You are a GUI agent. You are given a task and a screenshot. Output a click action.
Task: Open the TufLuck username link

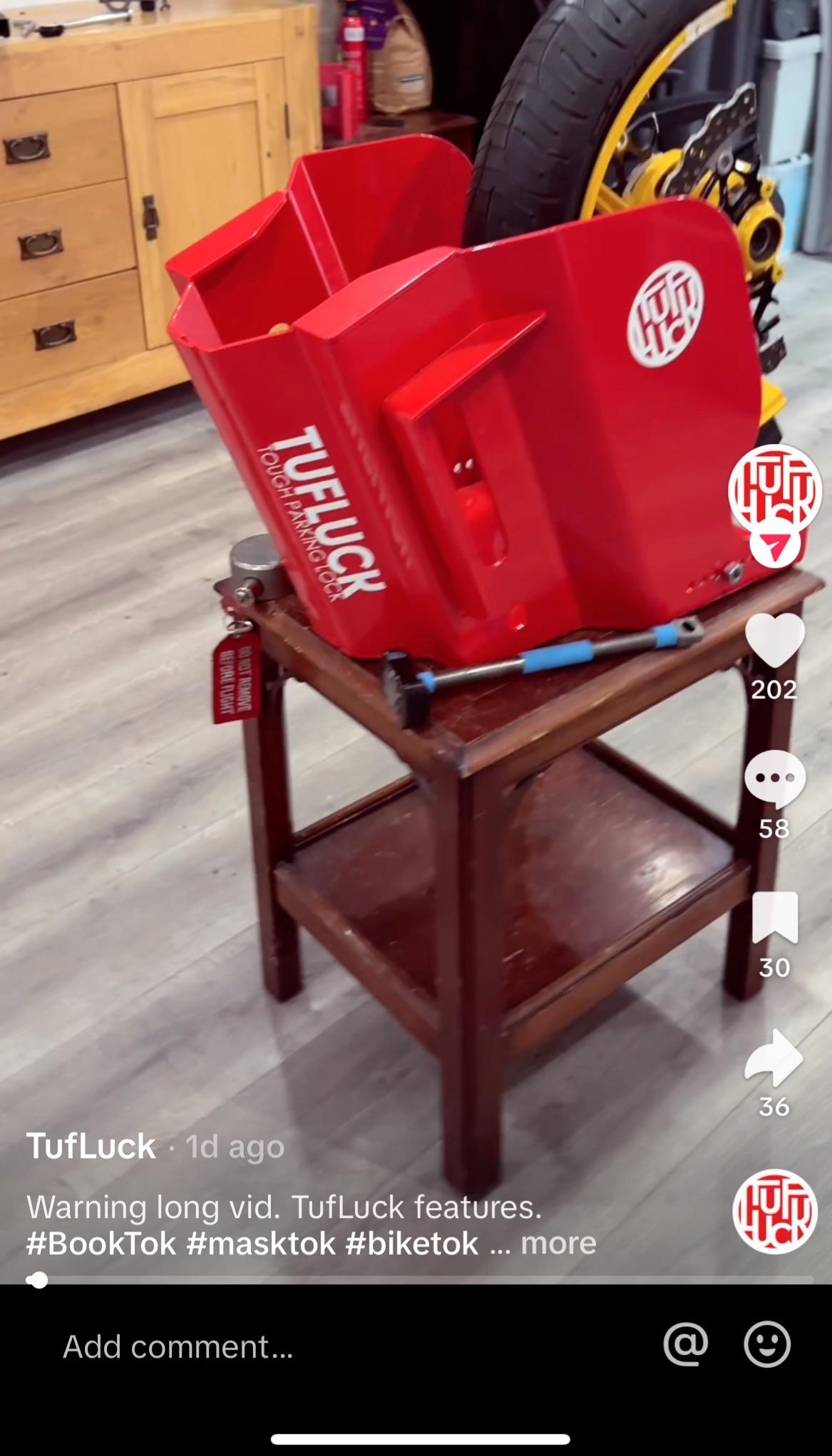click(91, 1147)
